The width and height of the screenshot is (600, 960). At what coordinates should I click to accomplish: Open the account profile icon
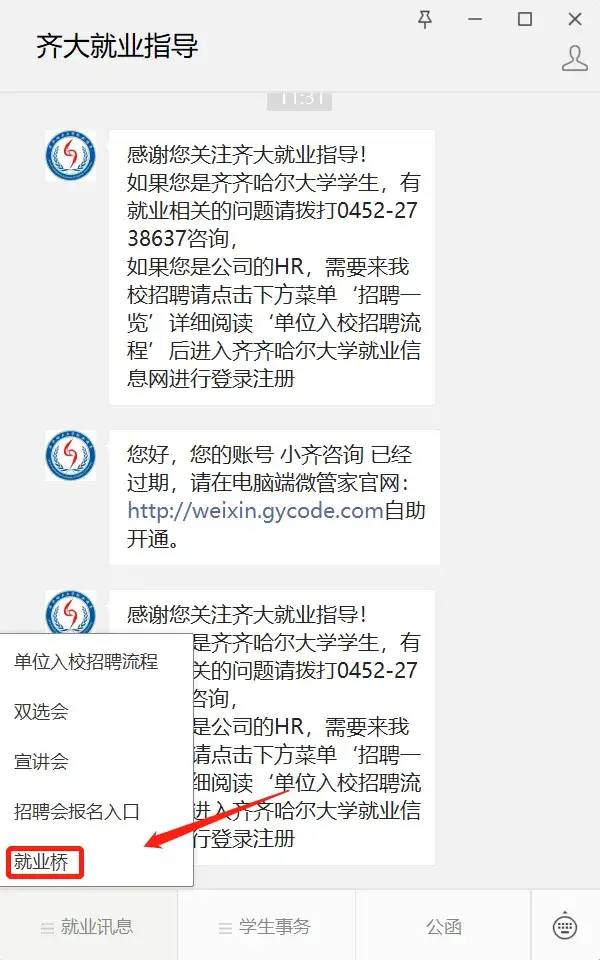575,58
